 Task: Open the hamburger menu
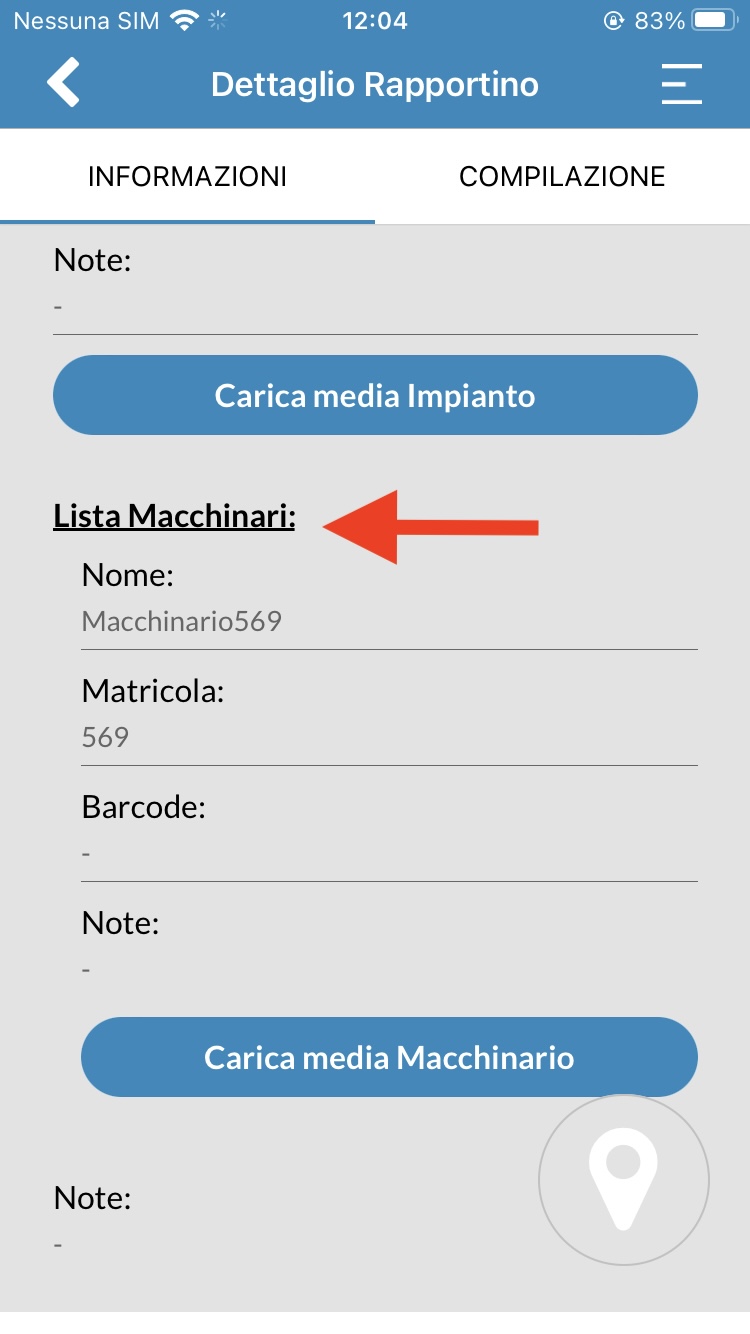pyautogui.click(x=681, y=84)
